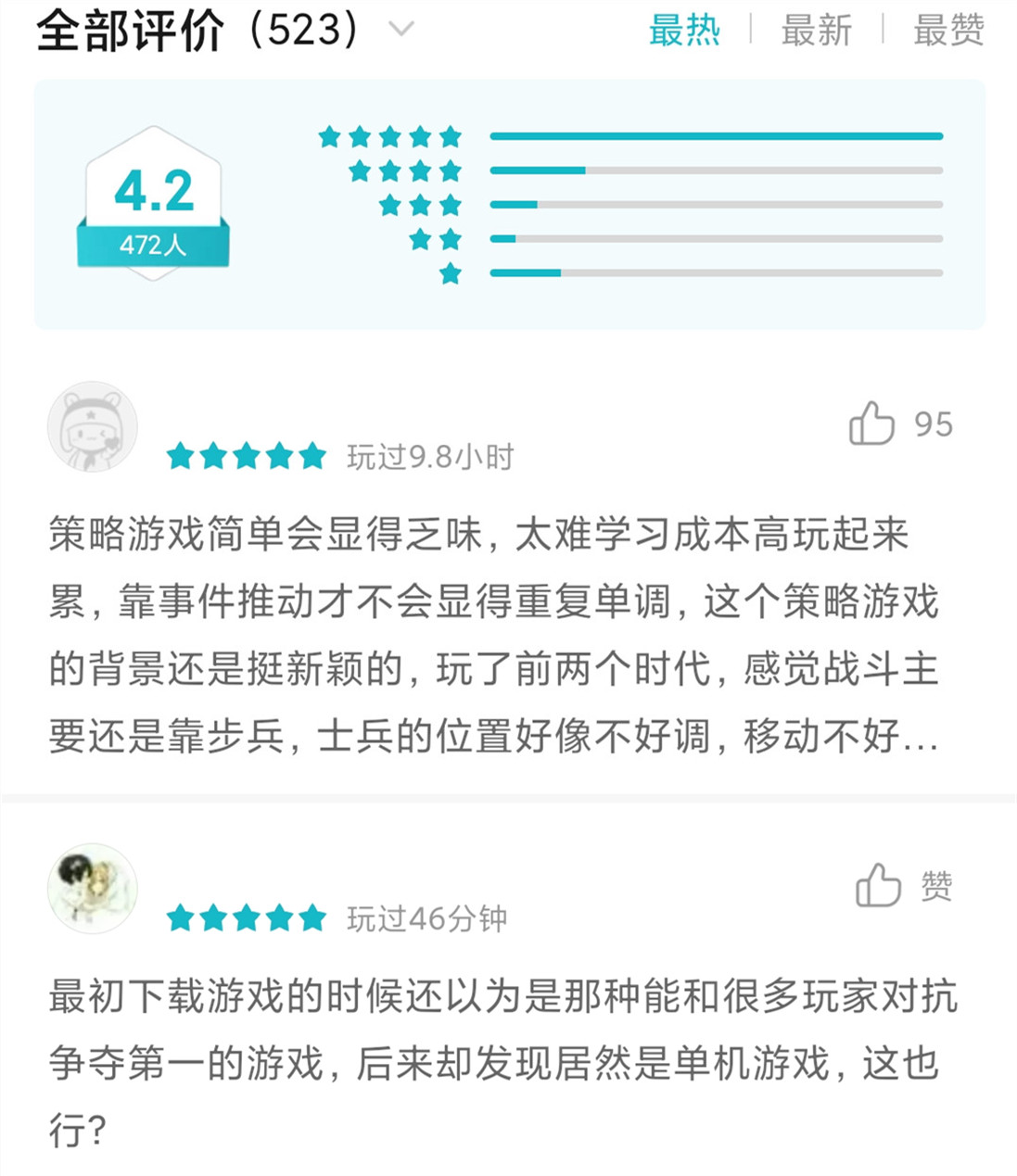Switch to the 最新 sort tab
This screenshot has height=1176, width=1017.
(x=816, y=31)
